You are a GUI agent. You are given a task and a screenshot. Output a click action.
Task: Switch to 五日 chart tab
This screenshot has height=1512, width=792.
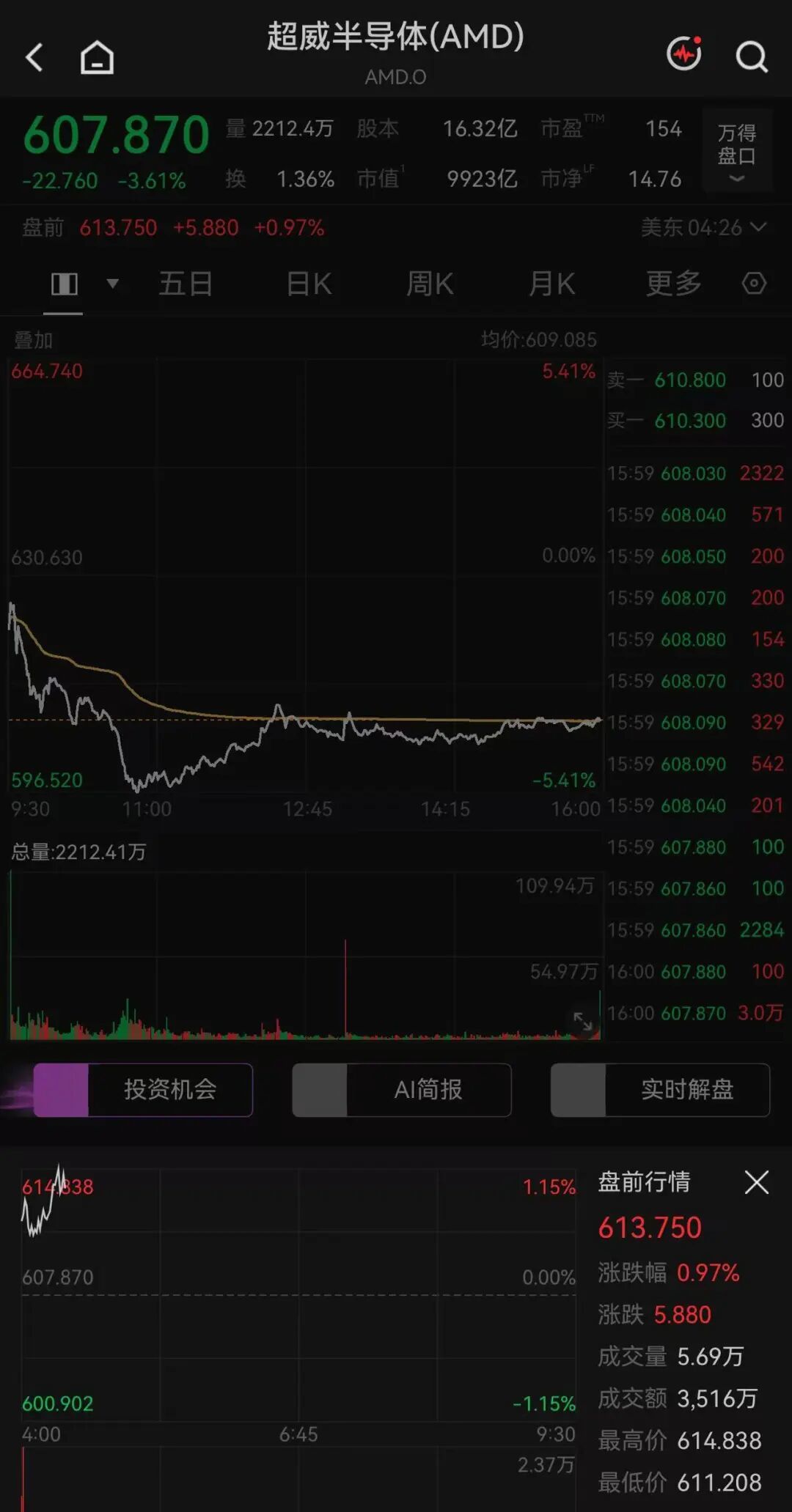[186, 284]
